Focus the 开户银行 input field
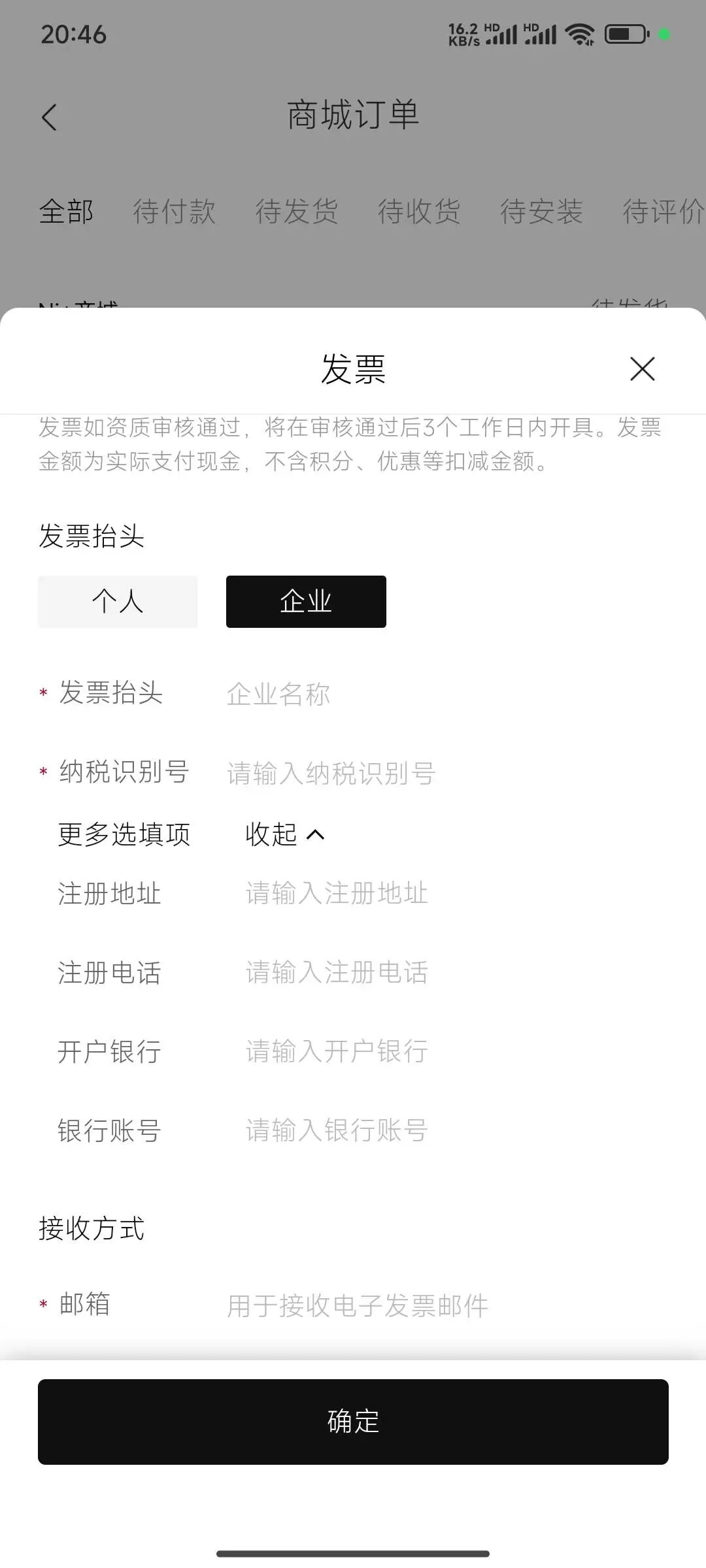Viewport: 706px width, 1568px height. (x=445, y=1051)
